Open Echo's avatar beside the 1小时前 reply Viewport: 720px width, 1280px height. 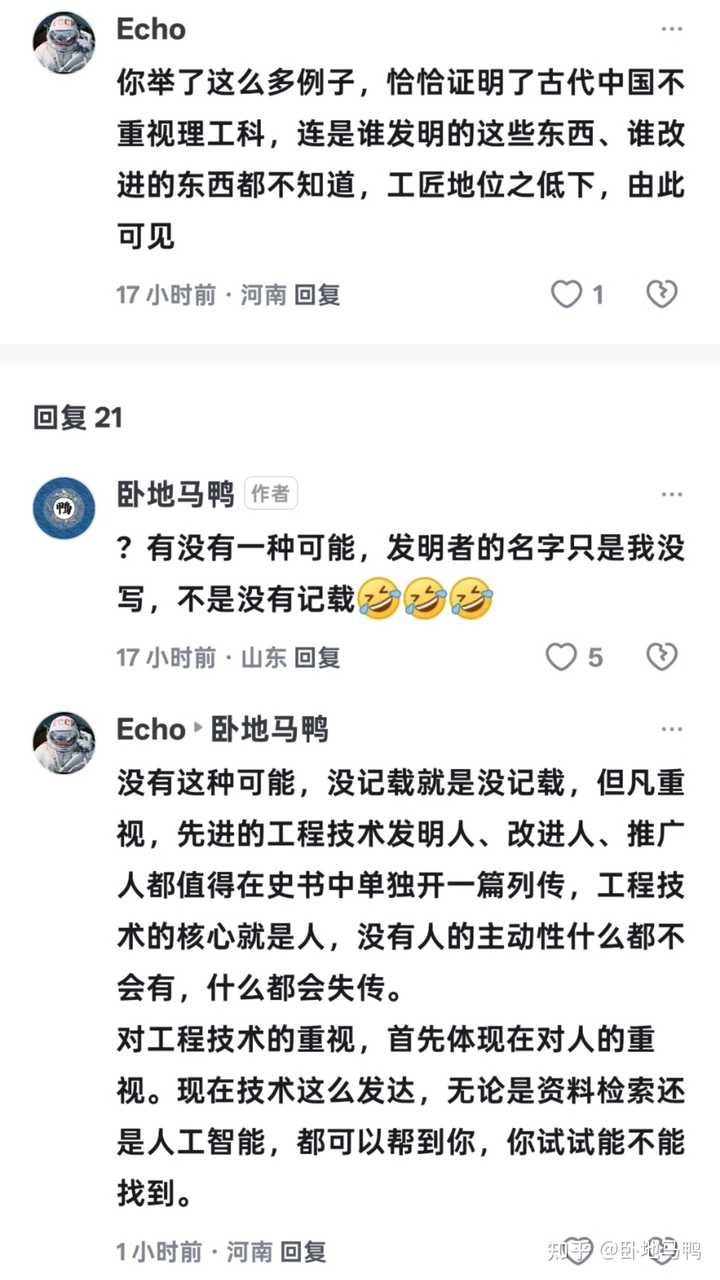[x=64, y=743]
